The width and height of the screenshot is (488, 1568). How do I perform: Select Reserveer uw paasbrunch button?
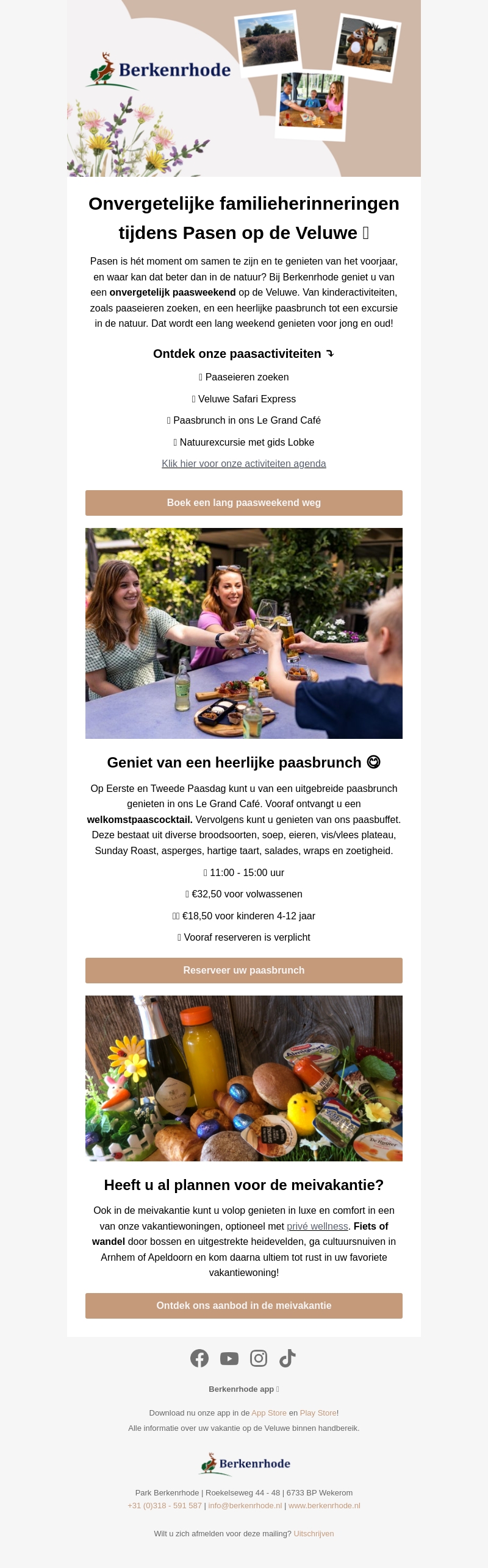[x=244, y=971]
